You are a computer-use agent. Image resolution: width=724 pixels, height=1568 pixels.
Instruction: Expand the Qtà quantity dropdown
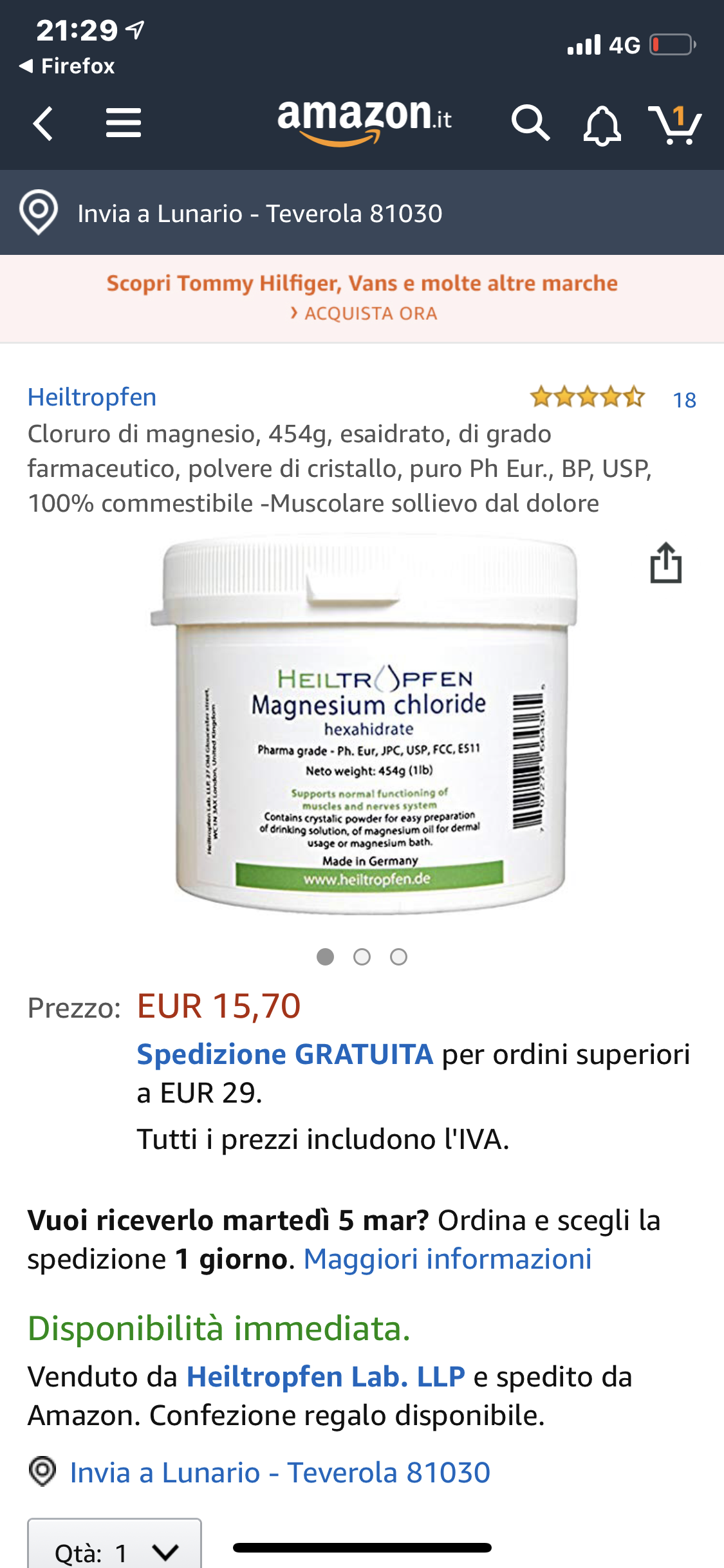[115, 1550]
